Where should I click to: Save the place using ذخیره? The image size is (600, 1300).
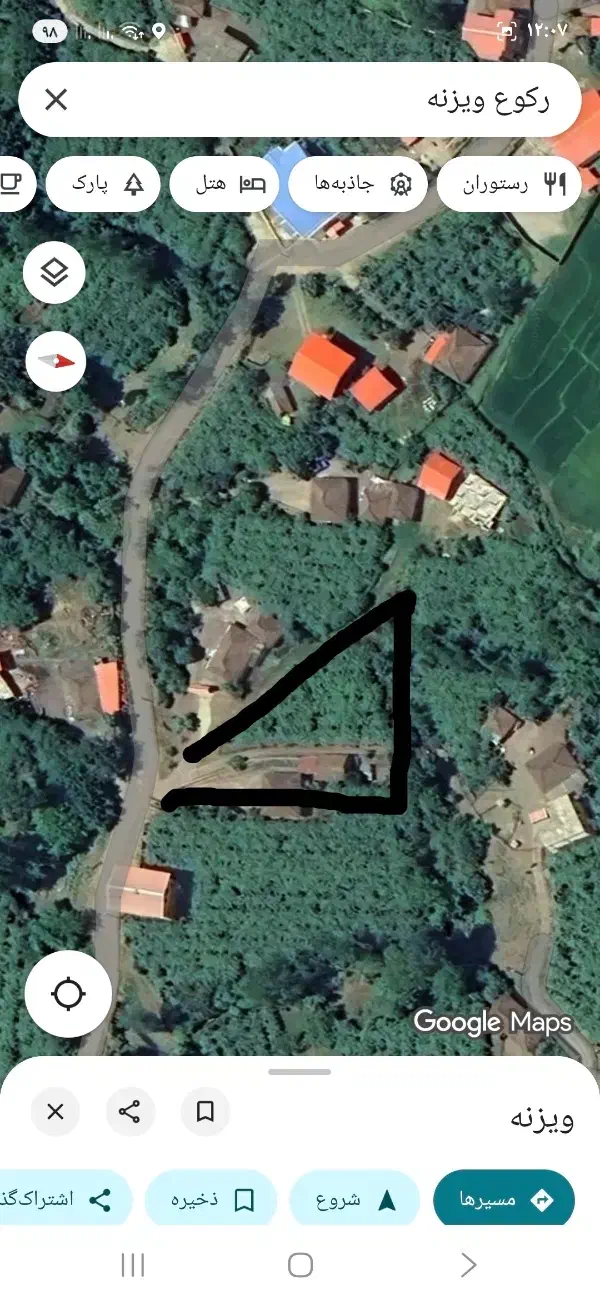[x=210, y=1199]
